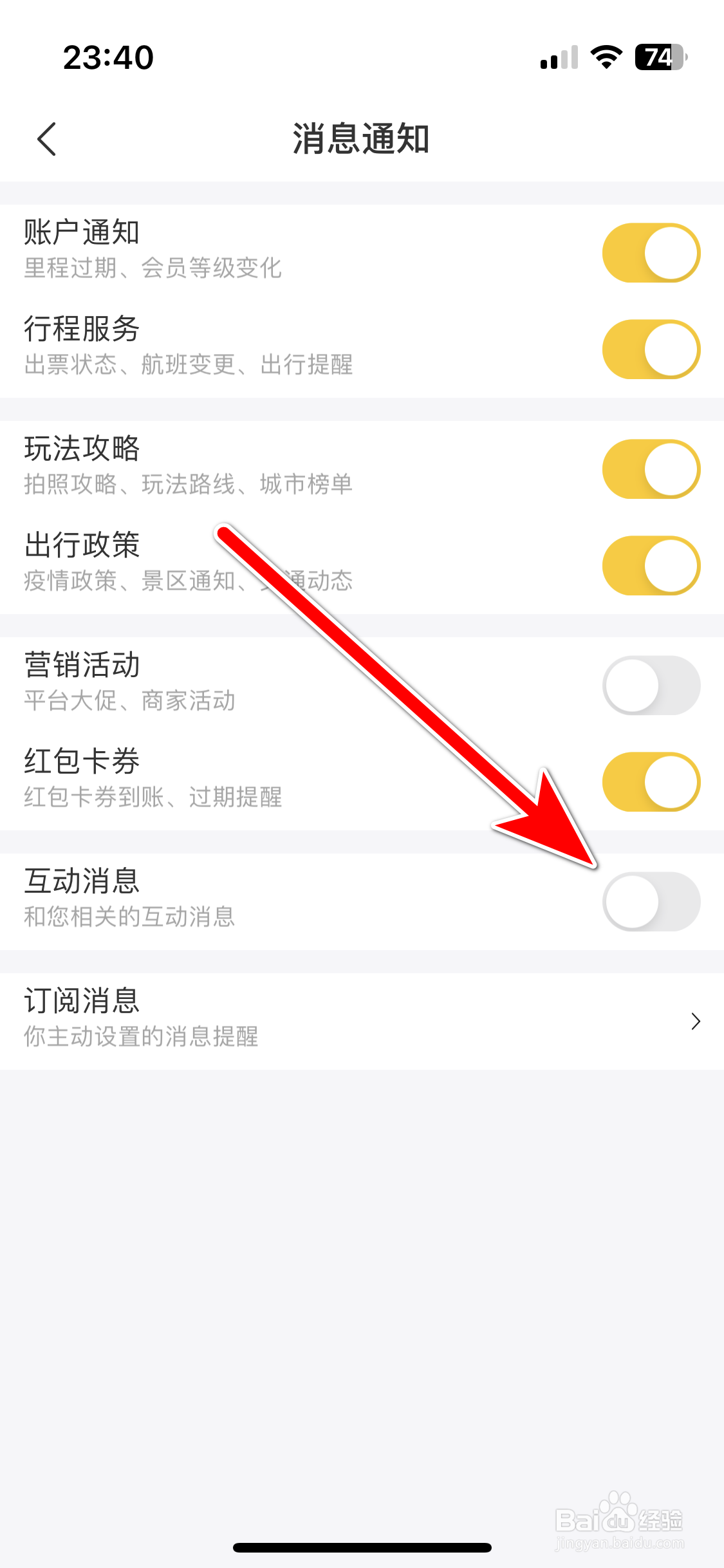This screenshot has height=1568, width=724.
Task: Enable the 互动消息 toggle
Action: pos(651,902)
